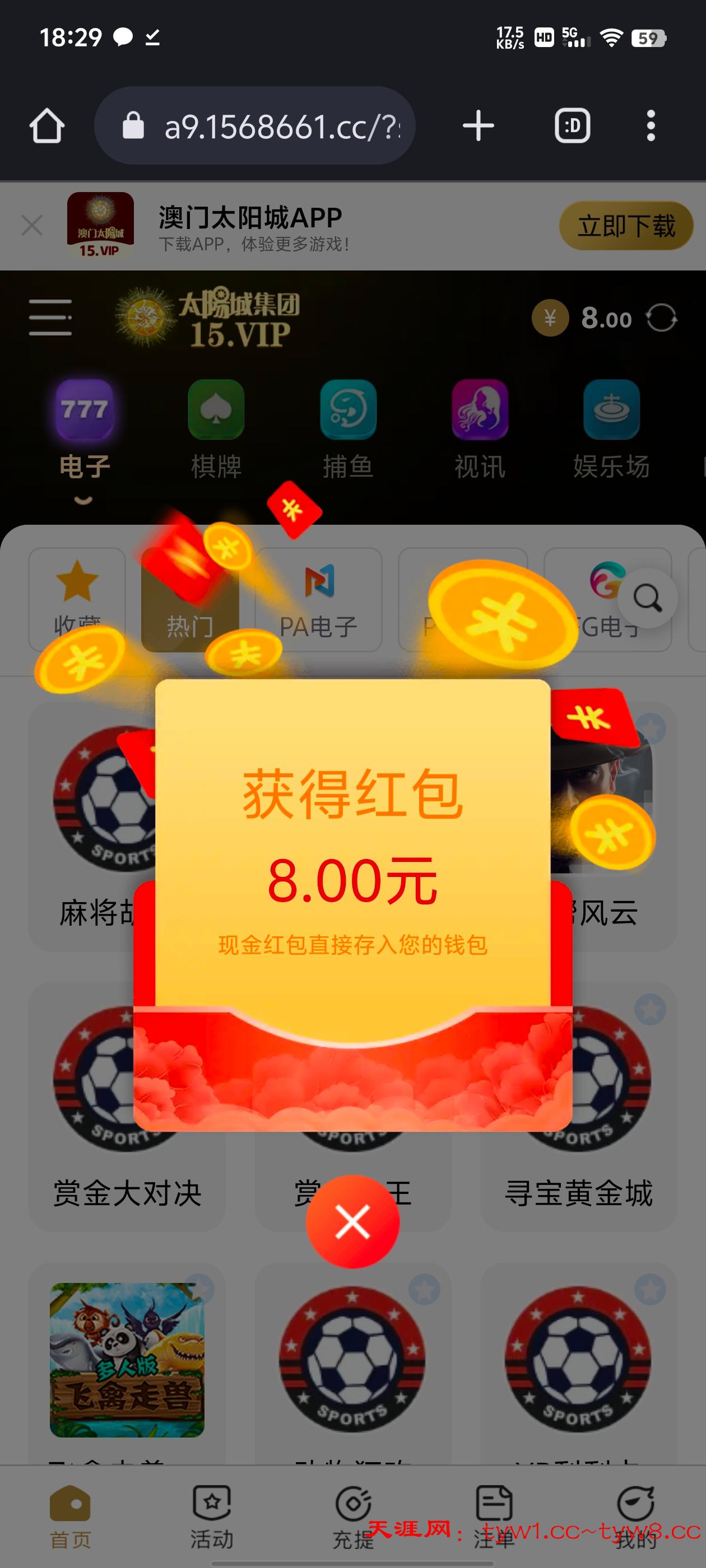Close the red envelope popup

(x=352, y=1221)
